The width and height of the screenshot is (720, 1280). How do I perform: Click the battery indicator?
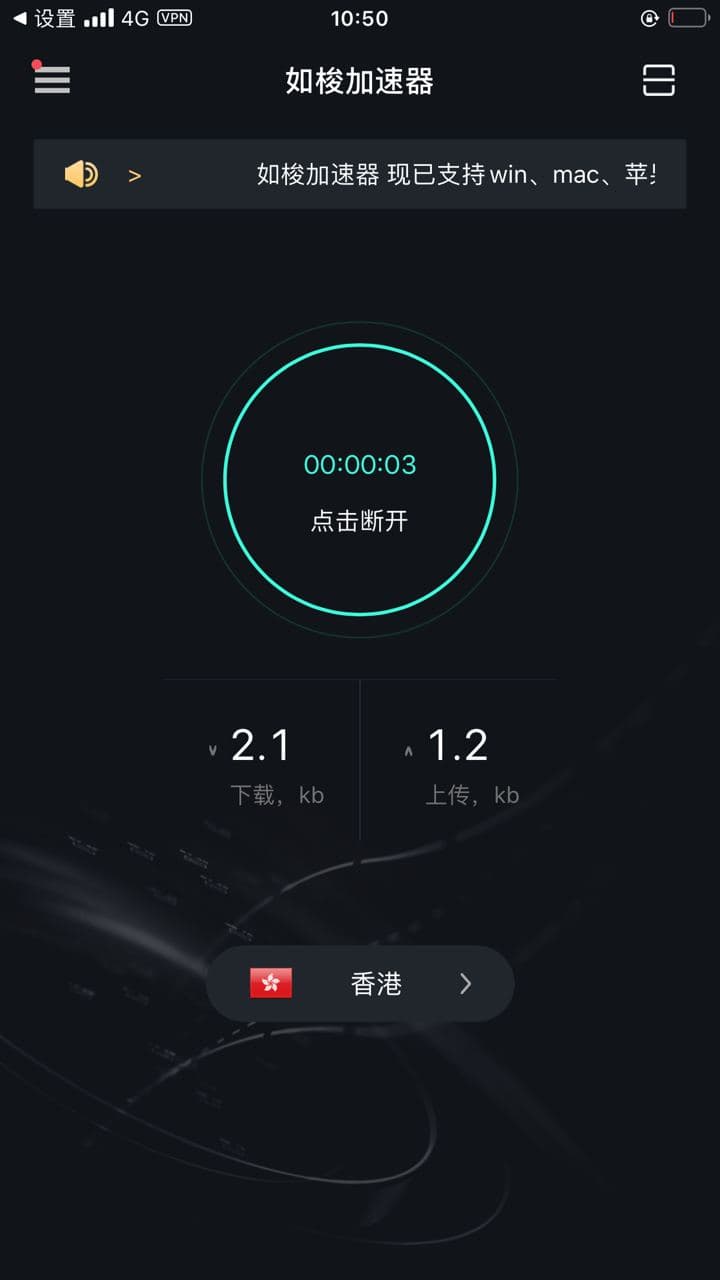pyautogui.click(x=690, y=17)
